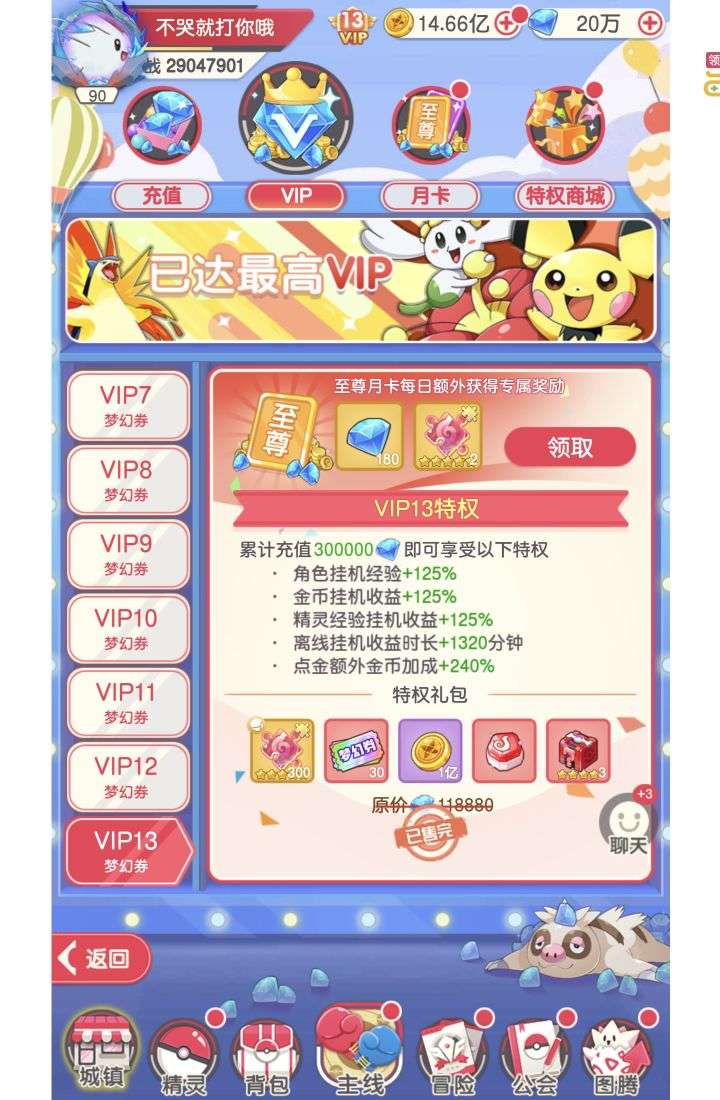Select the VIP7 梦幻券 entry
This screenshot has height=1100, width=720.
click(127, 405)
